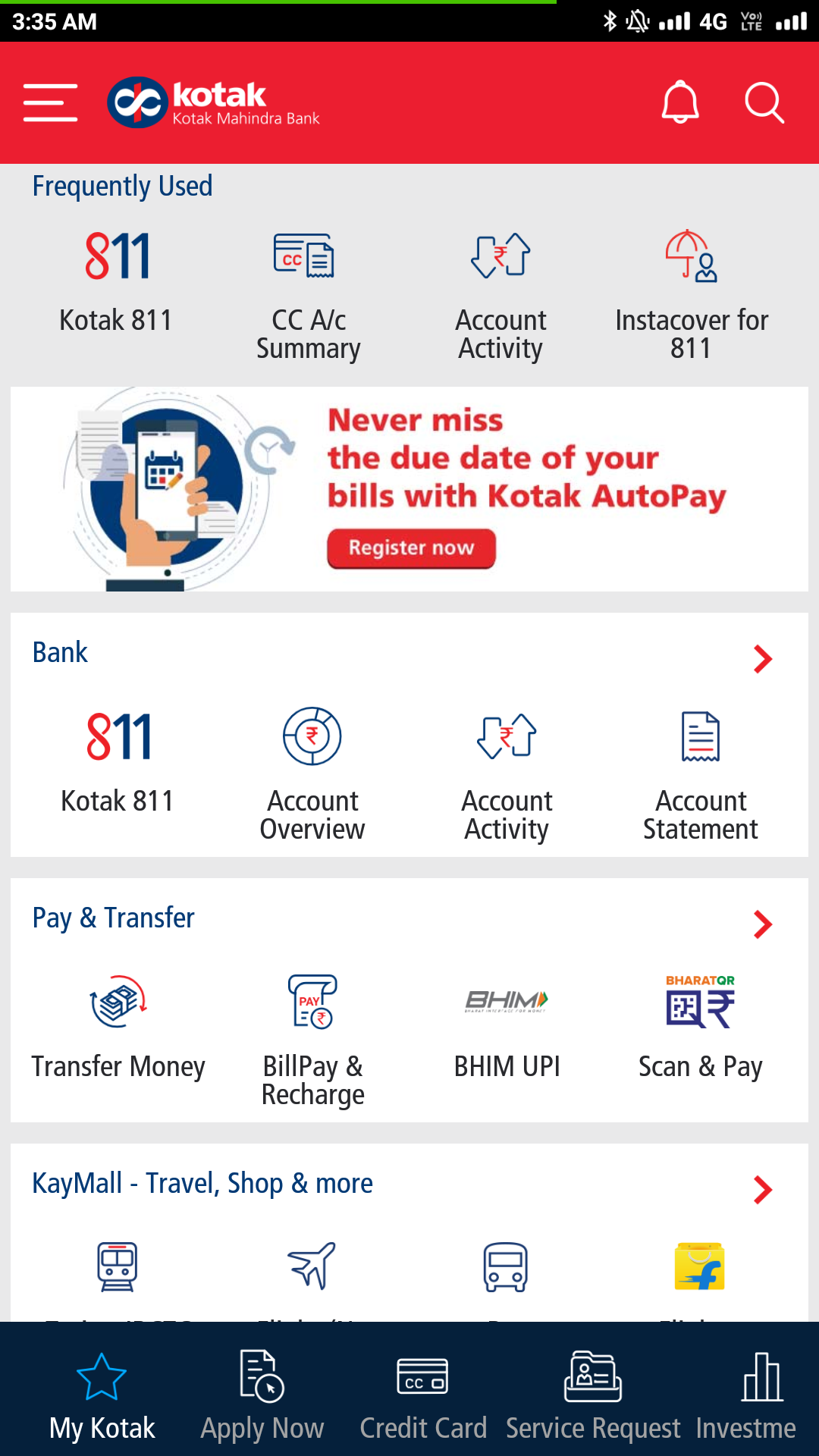Open Account Overview
Screen dimensions: 819x1456
pos(312,773)
